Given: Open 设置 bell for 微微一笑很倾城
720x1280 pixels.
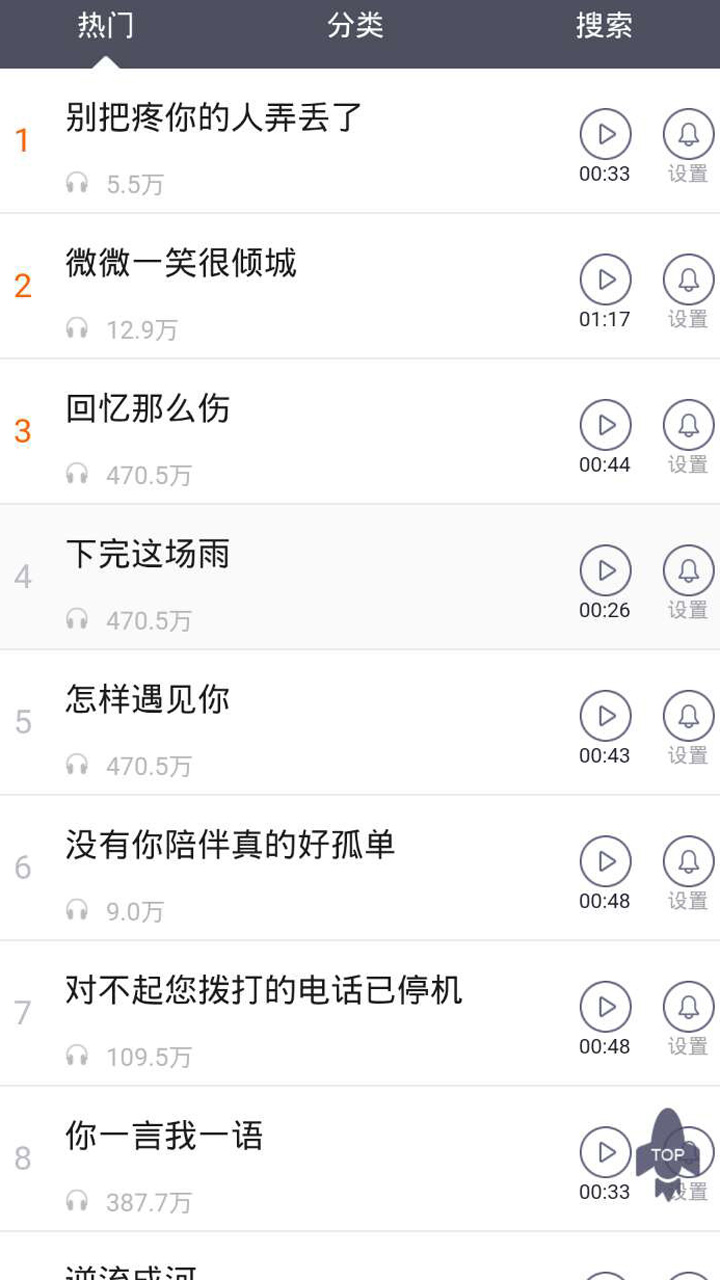Looking at the screenshot, I should click(686, 280).
